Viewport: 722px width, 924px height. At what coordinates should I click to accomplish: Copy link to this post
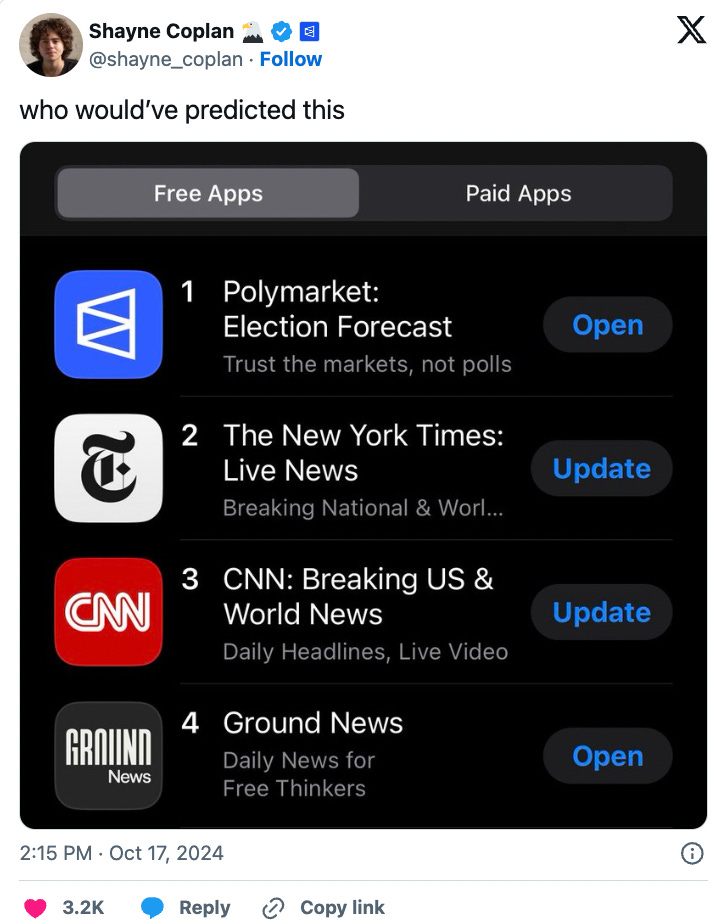click(323, 907)
